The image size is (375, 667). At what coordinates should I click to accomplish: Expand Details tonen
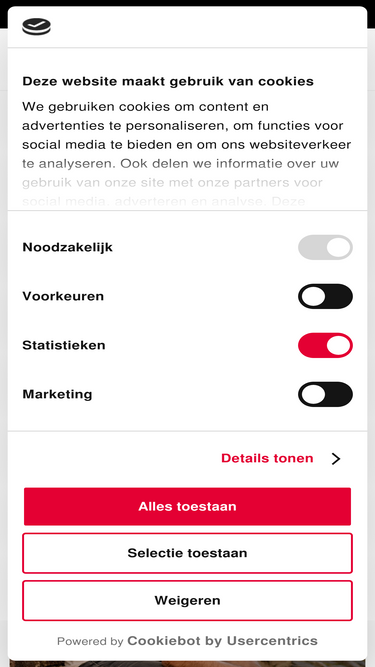(281, 459)
